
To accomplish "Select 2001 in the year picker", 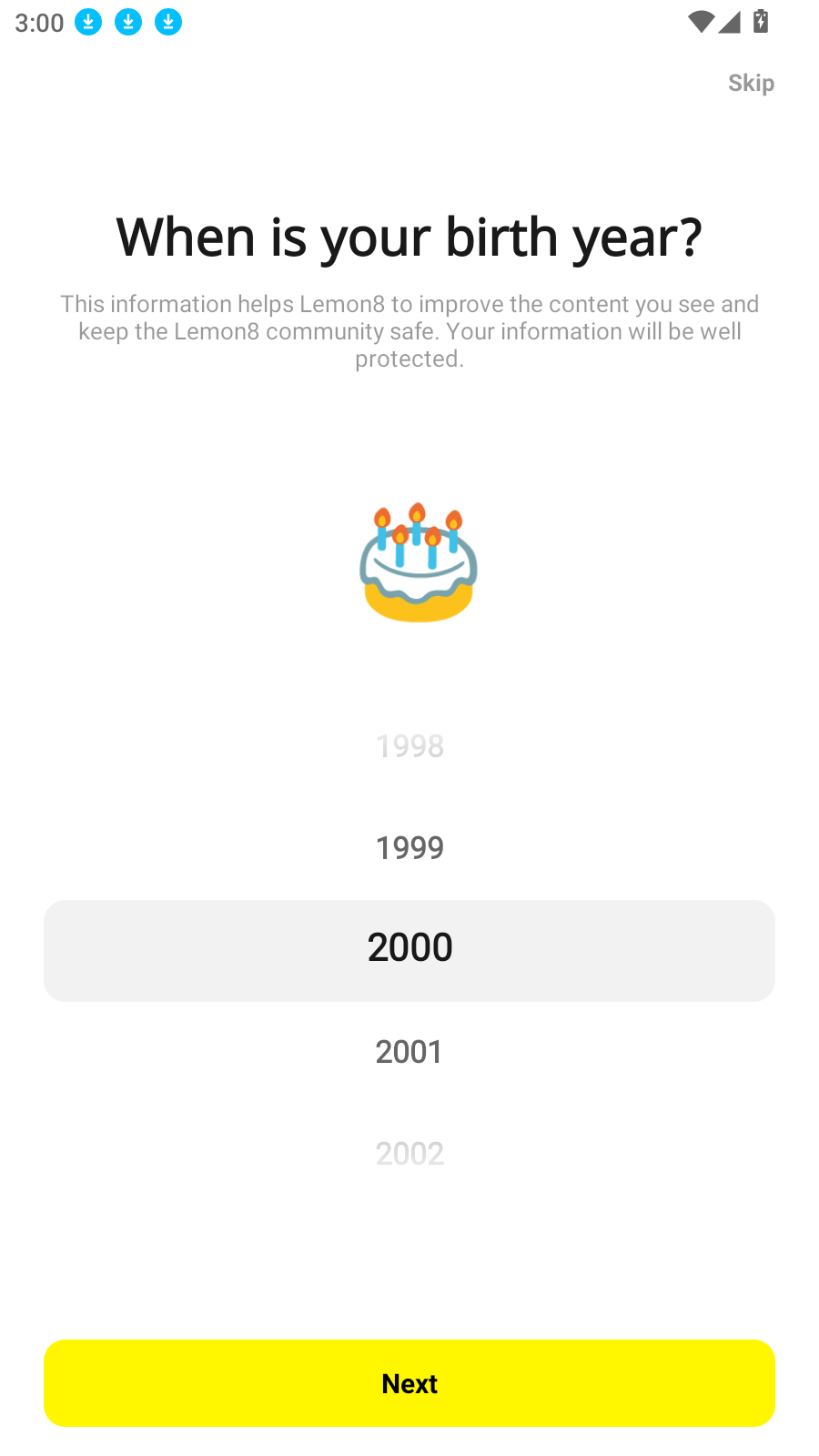I will (x=409, y=1052).
